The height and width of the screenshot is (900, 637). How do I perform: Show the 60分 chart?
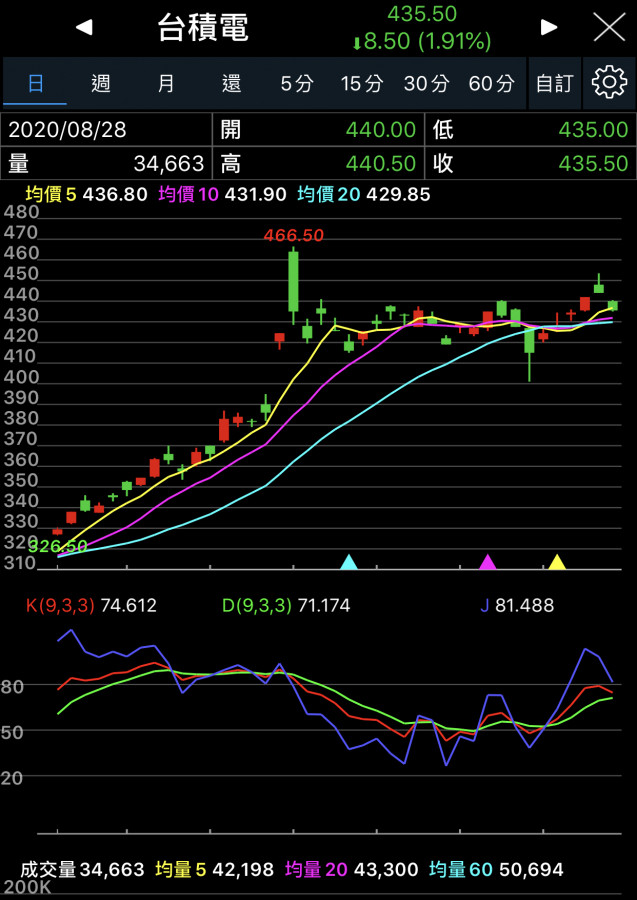point(491,83)
